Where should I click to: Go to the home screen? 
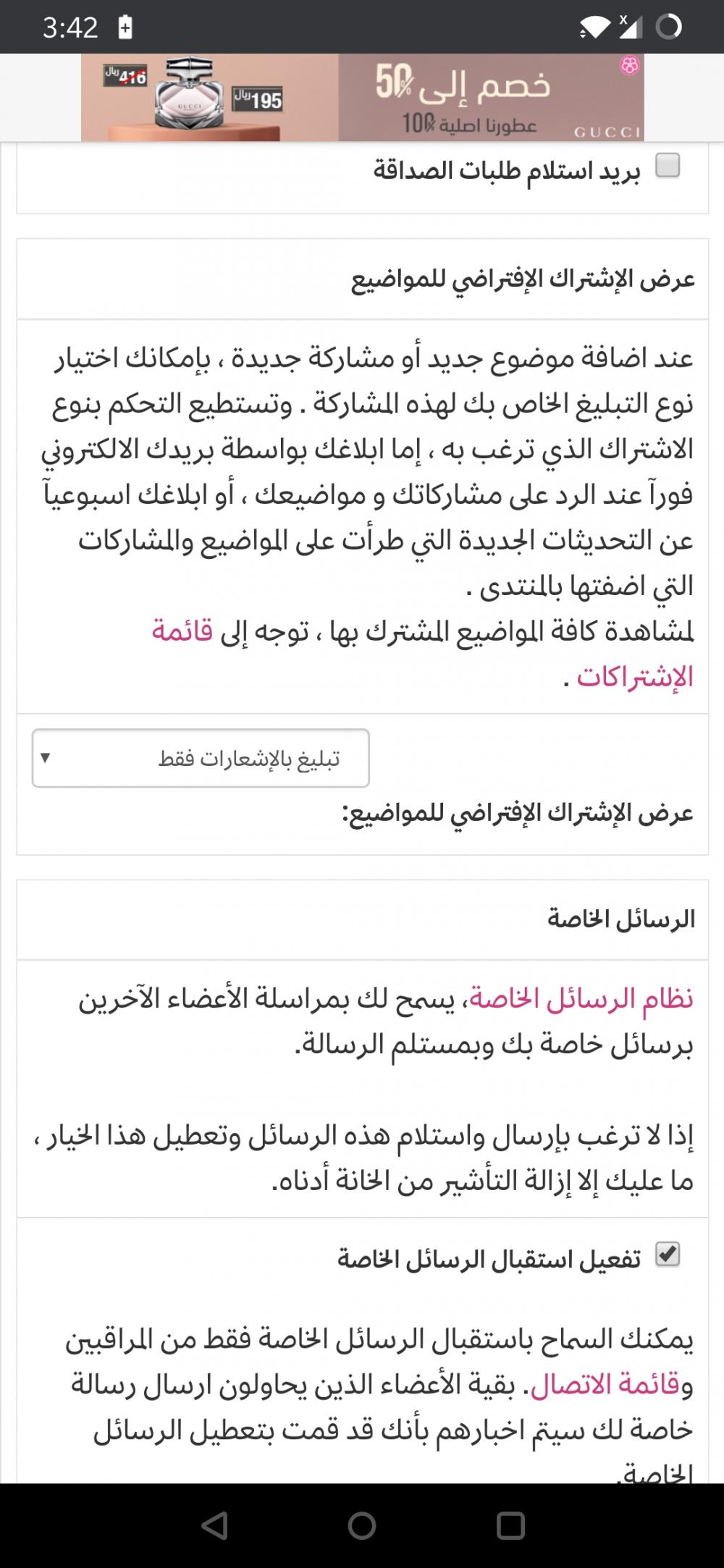[x=362, y=1525]
